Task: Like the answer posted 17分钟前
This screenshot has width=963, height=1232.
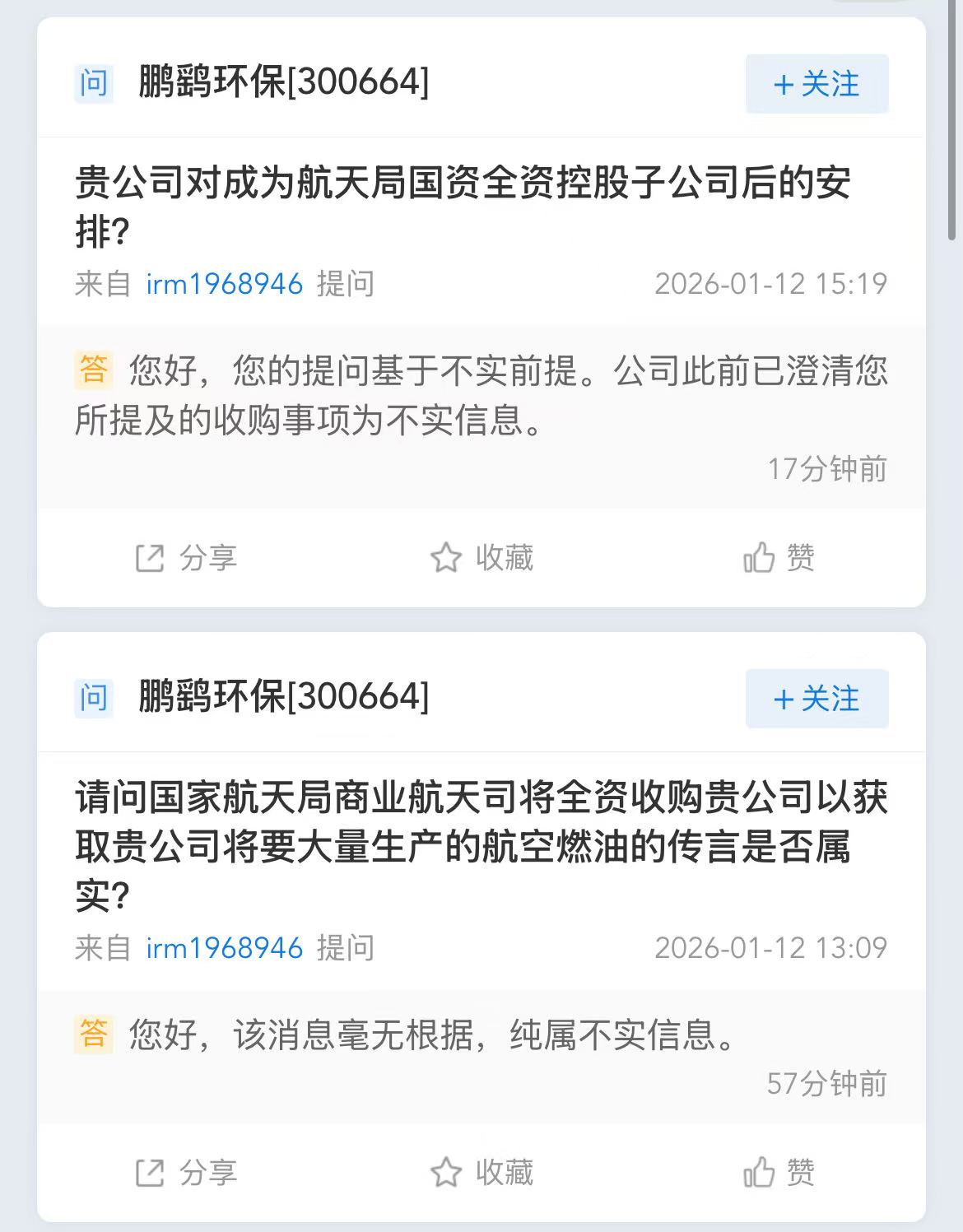Action: (x=779, y=558)
